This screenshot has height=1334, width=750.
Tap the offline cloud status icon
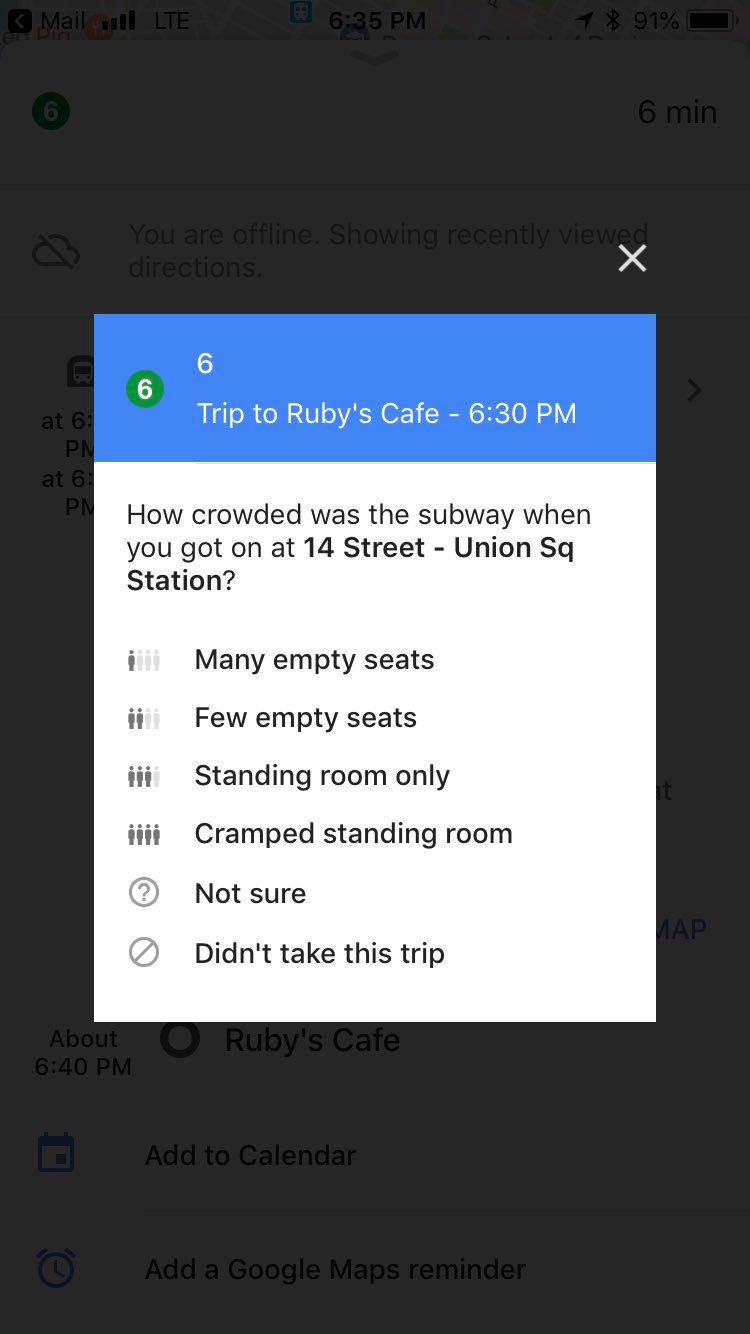pos(56,250)
